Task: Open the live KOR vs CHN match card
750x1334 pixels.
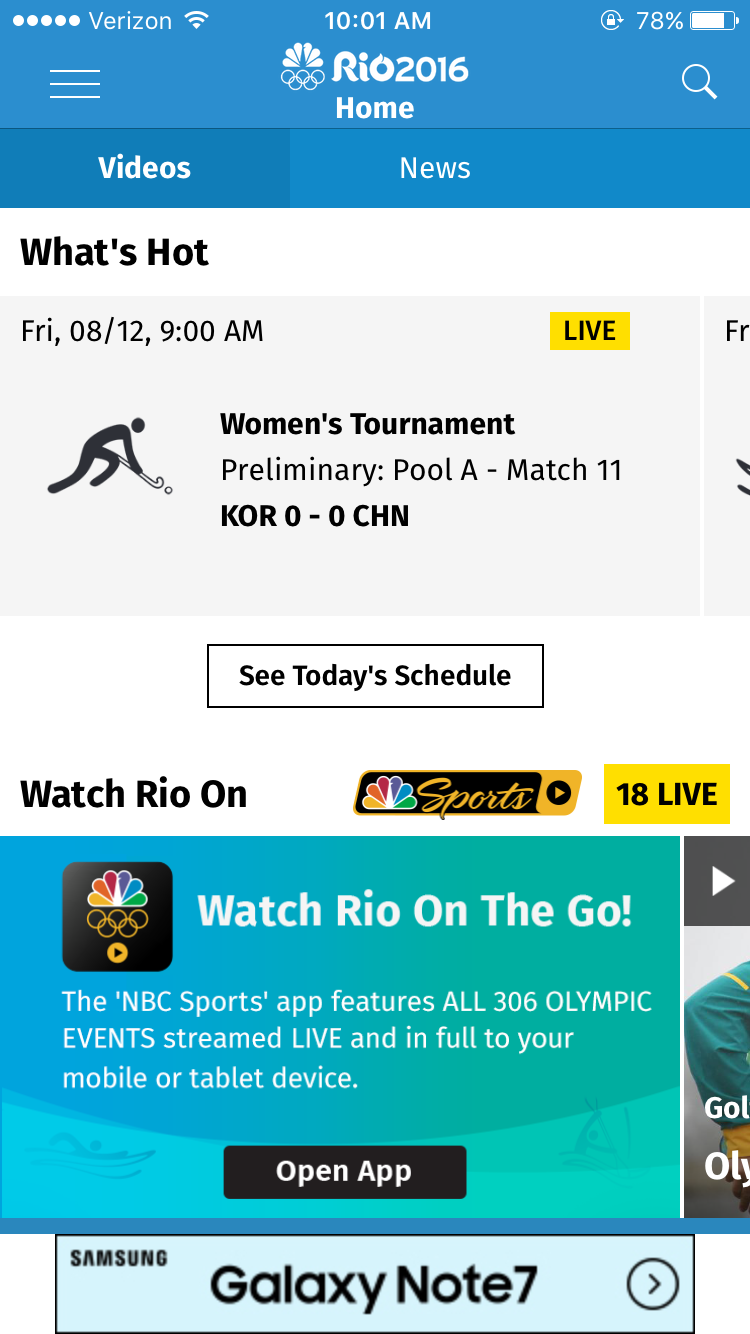Action: (x=350, y=456)
